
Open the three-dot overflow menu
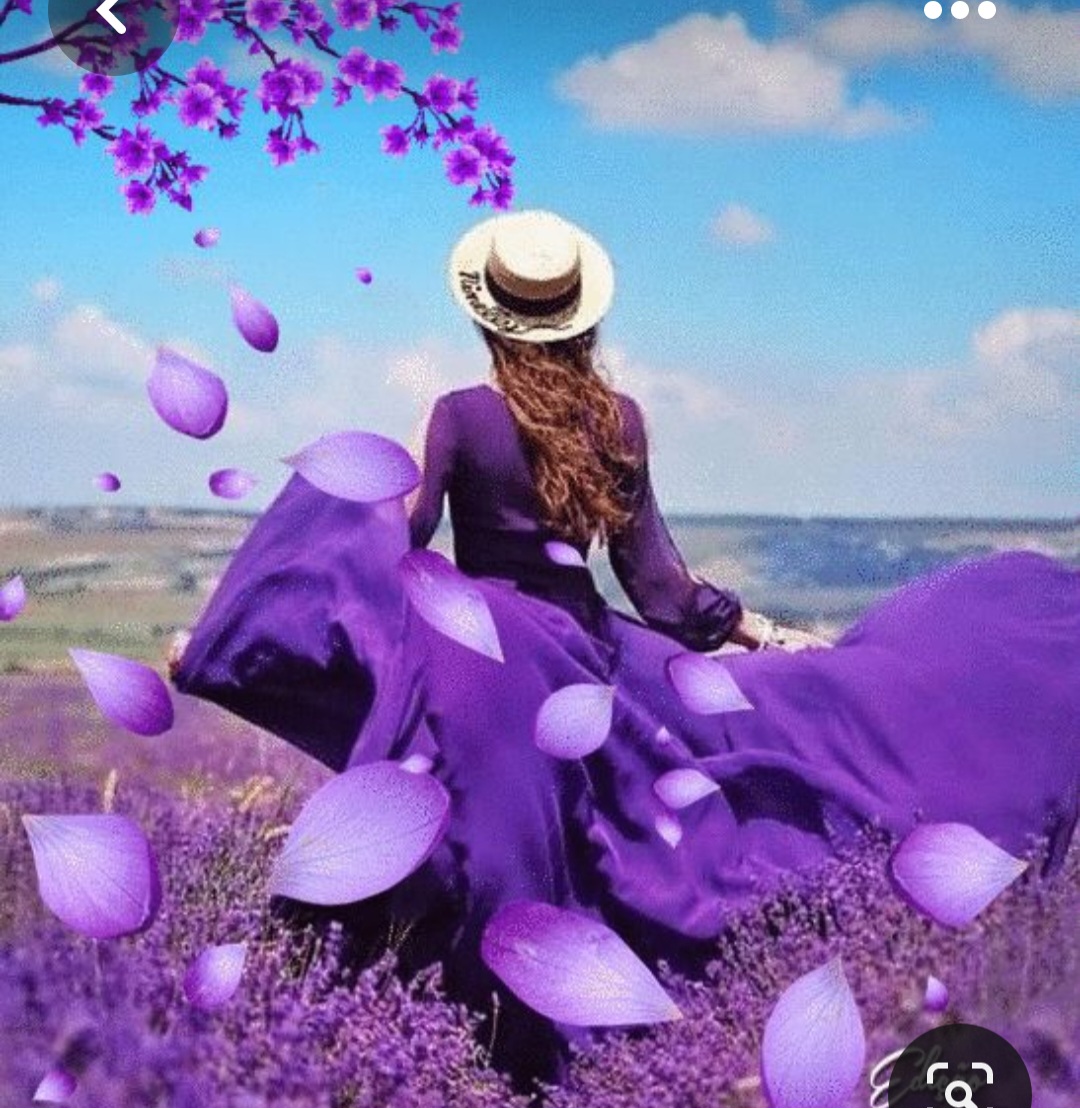[959, 10]
